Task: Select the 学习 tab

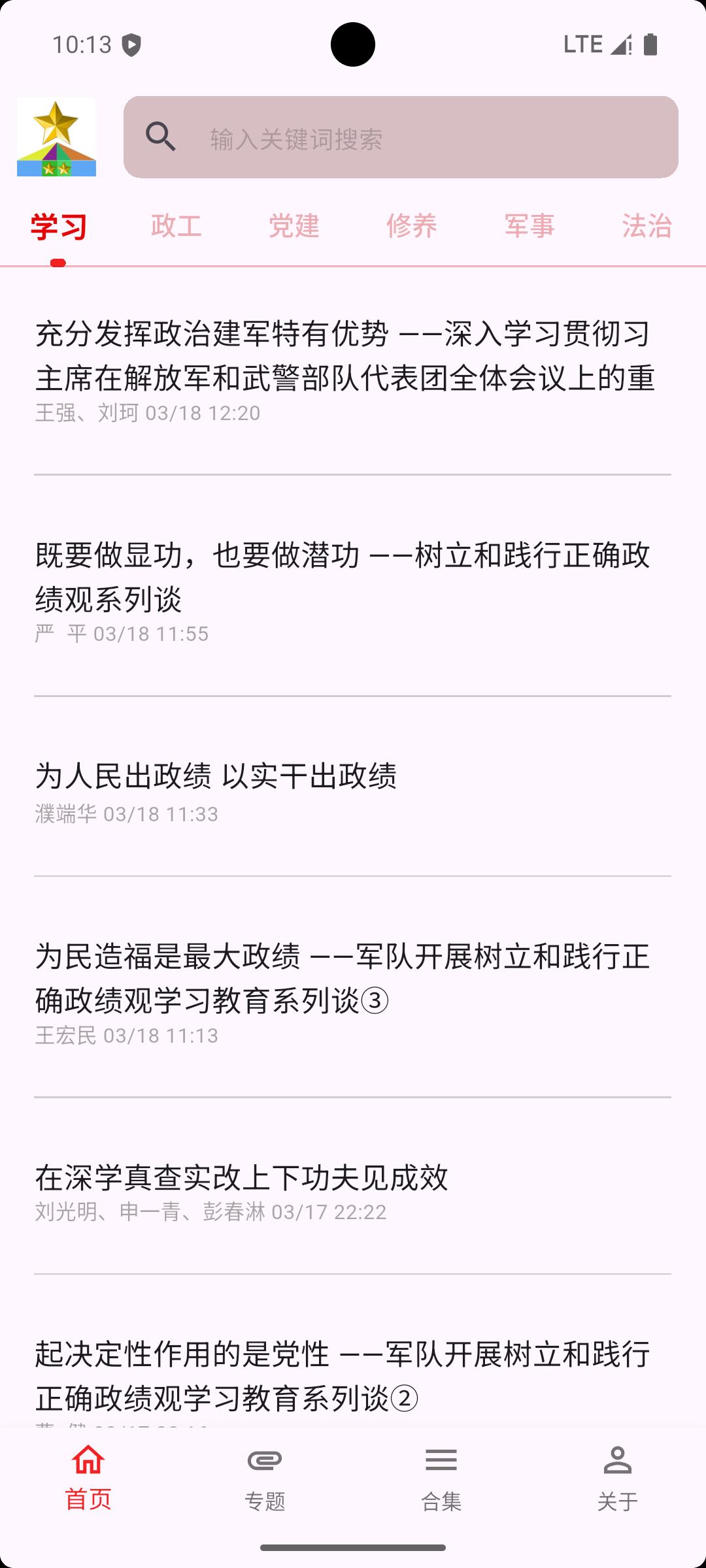Action: tap(59, 226)
